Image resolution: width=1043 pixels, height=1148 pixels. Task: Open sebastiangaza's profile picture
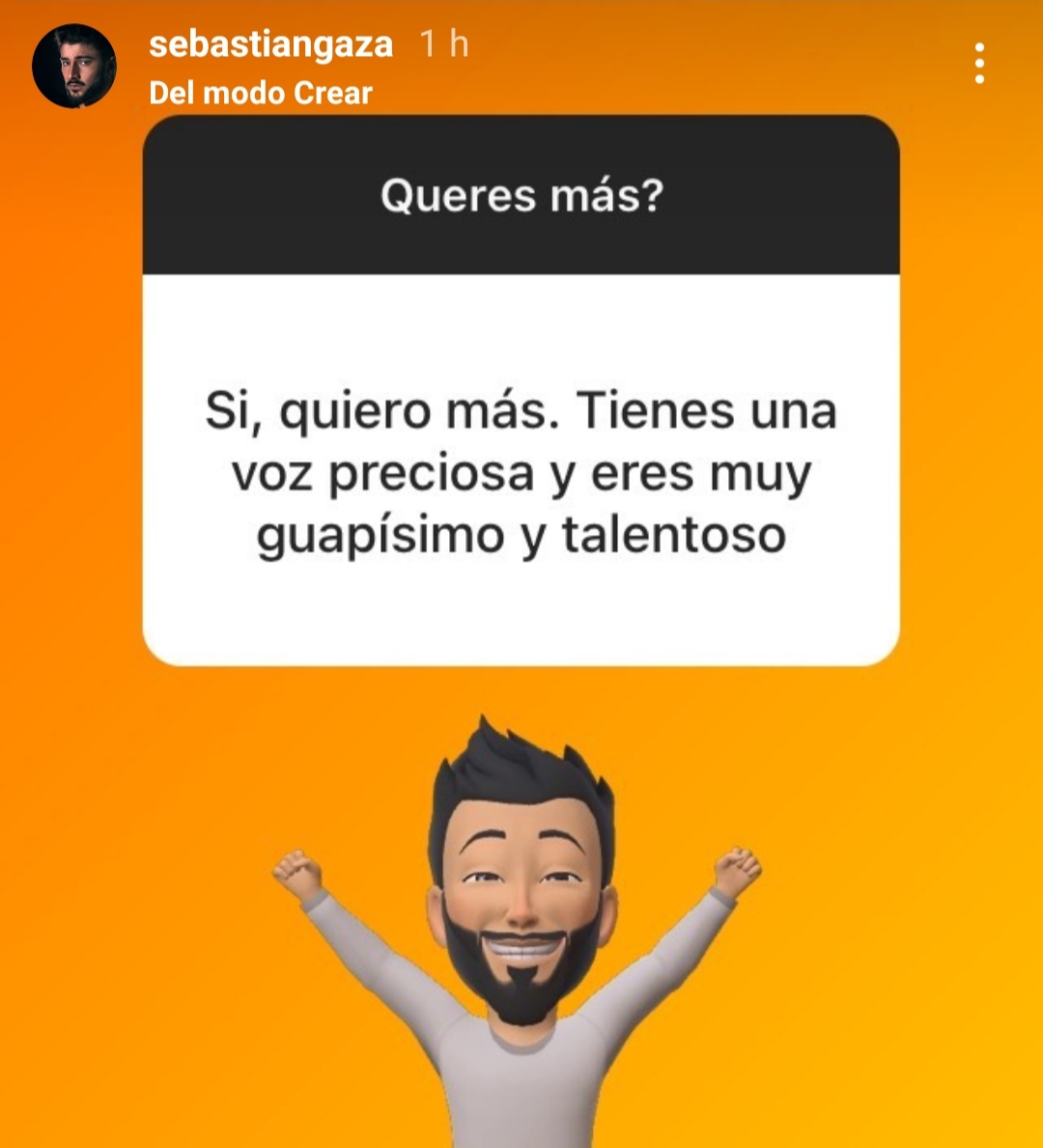click(74, 66)
